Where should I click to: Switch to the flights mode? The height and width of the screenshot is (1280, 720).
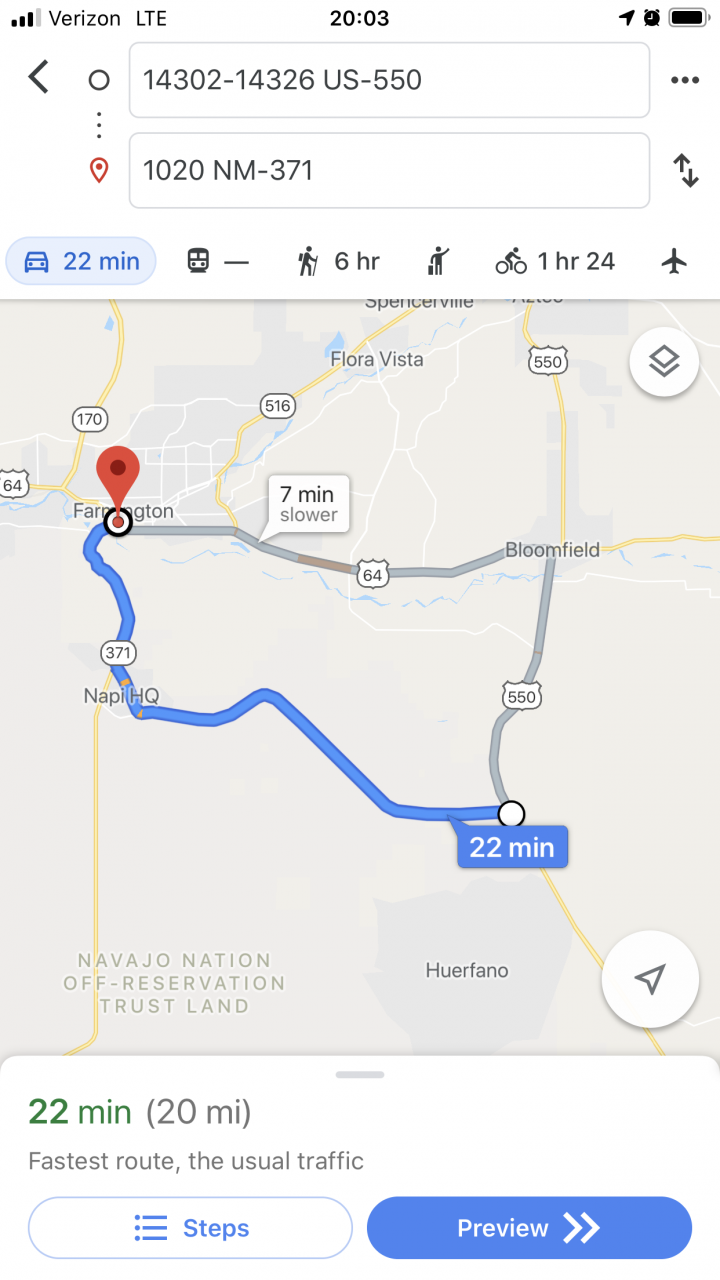click(x=675, y=262)
